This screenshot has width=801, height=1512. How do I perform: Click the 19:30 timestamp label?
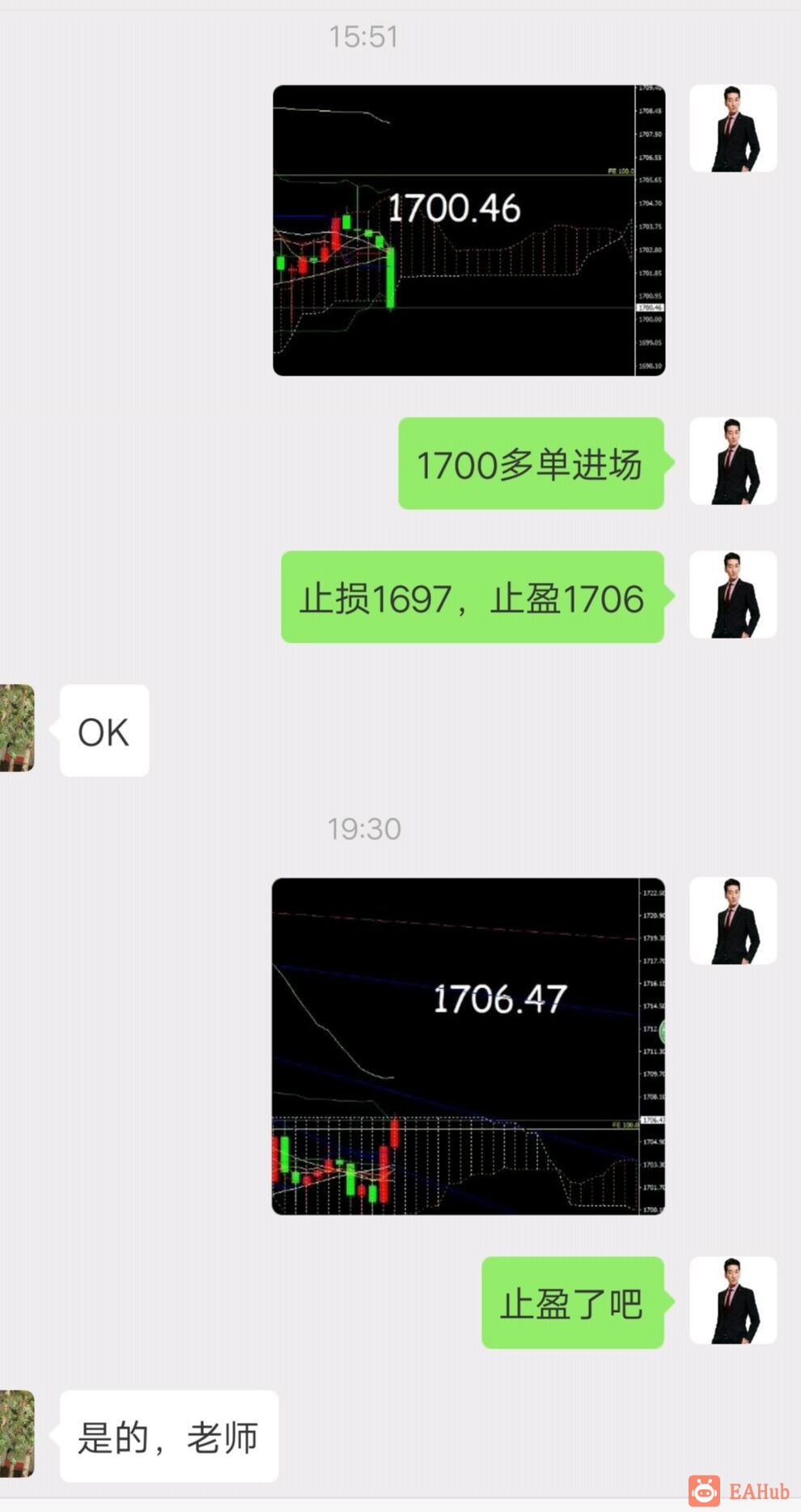point(363,828)
